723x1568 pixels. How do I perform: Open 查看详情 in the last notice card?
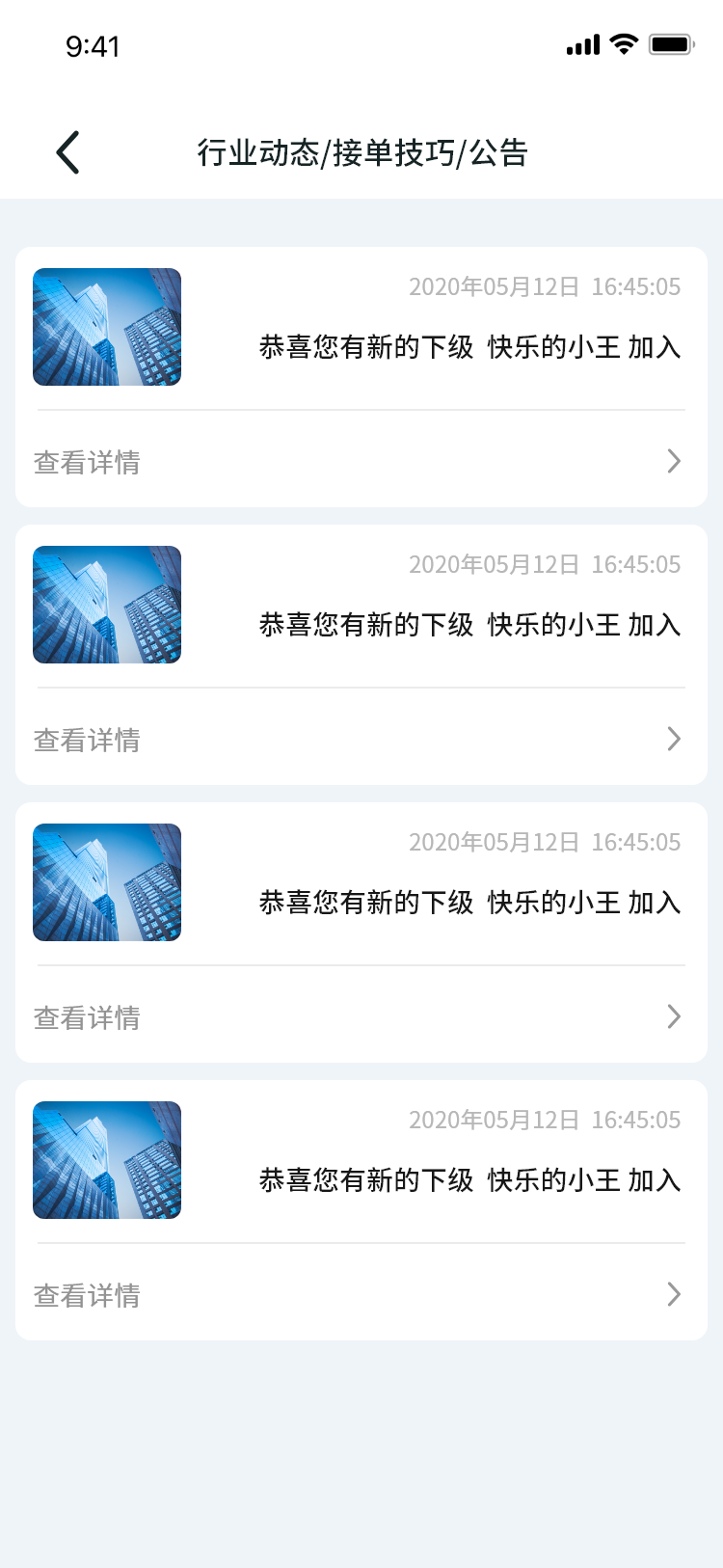[x=87, y=1295]
